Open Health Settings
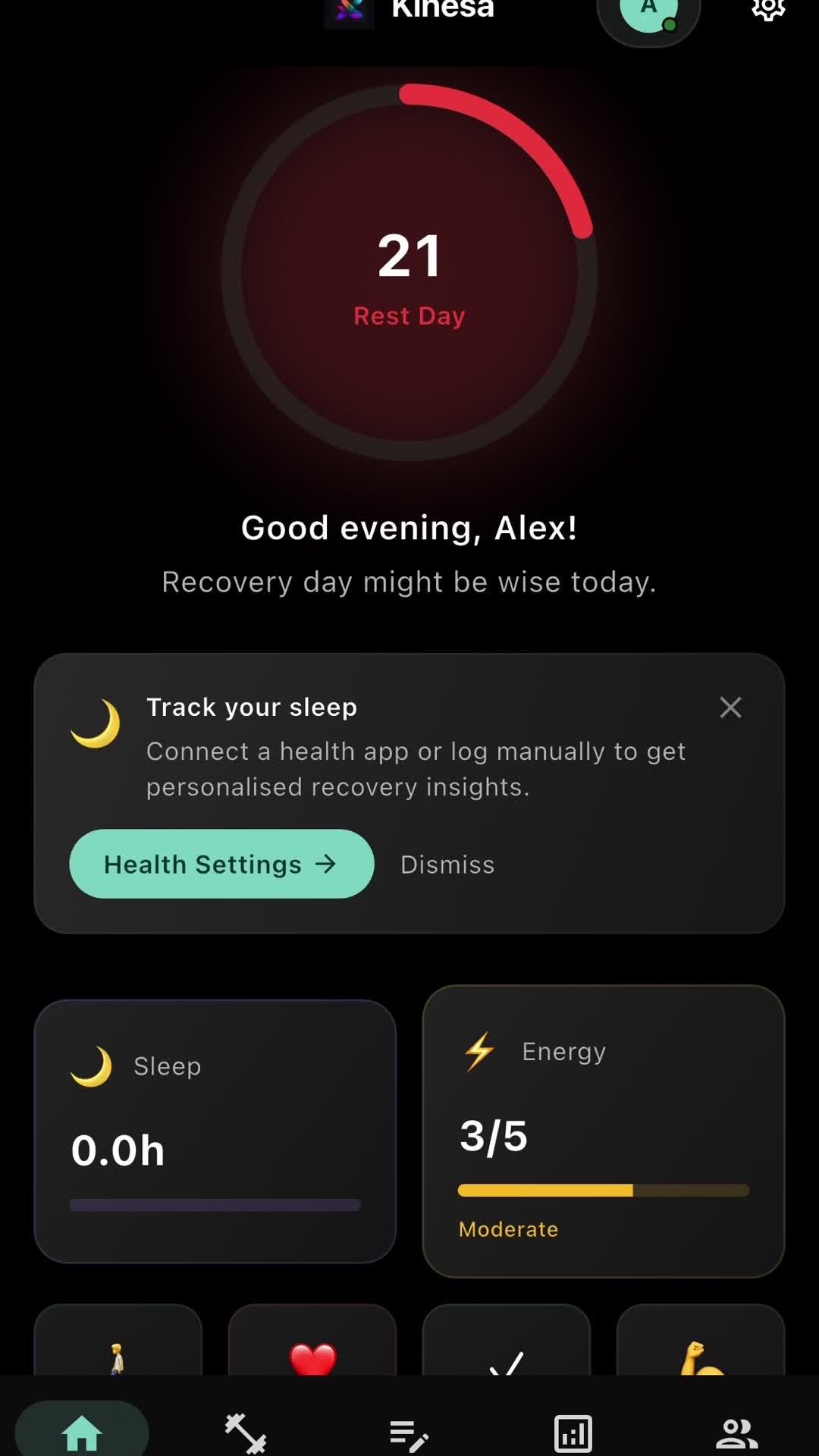Viewport: 819px width, 1456px height. pyautogui.click(x=221, y=864)
